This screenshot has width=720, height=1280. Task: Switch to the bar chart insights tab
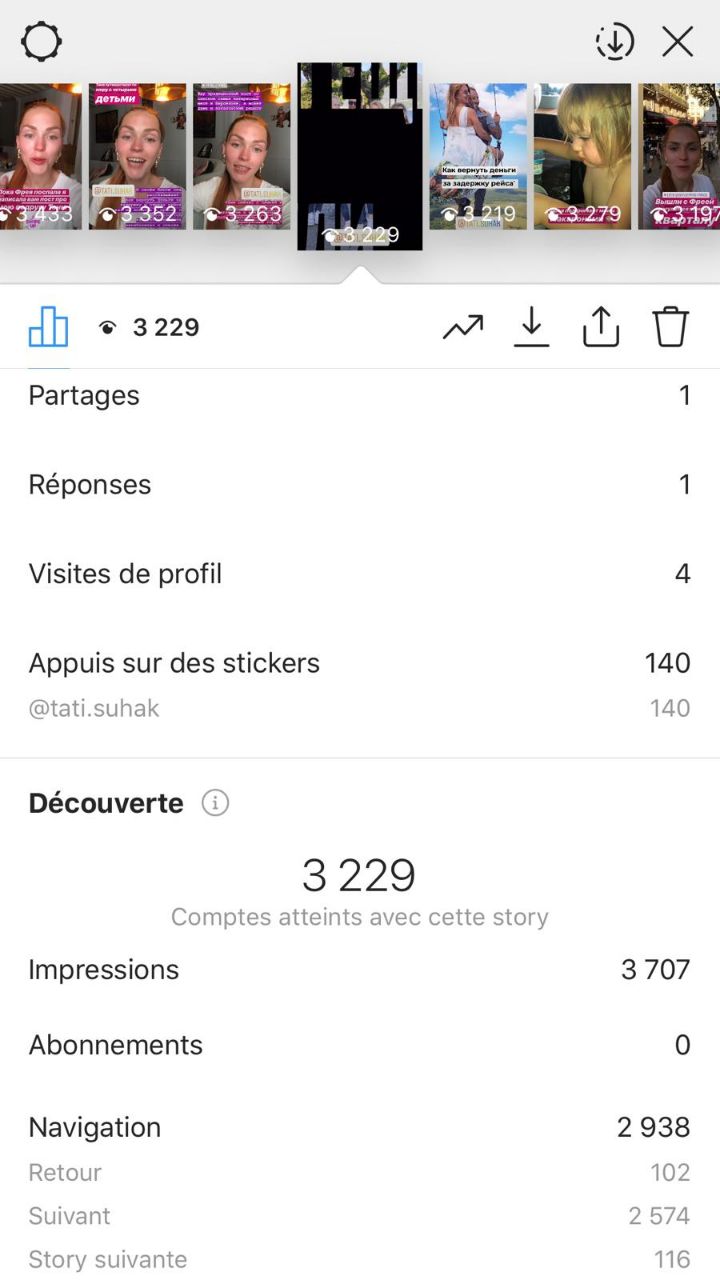coord(48,327)
